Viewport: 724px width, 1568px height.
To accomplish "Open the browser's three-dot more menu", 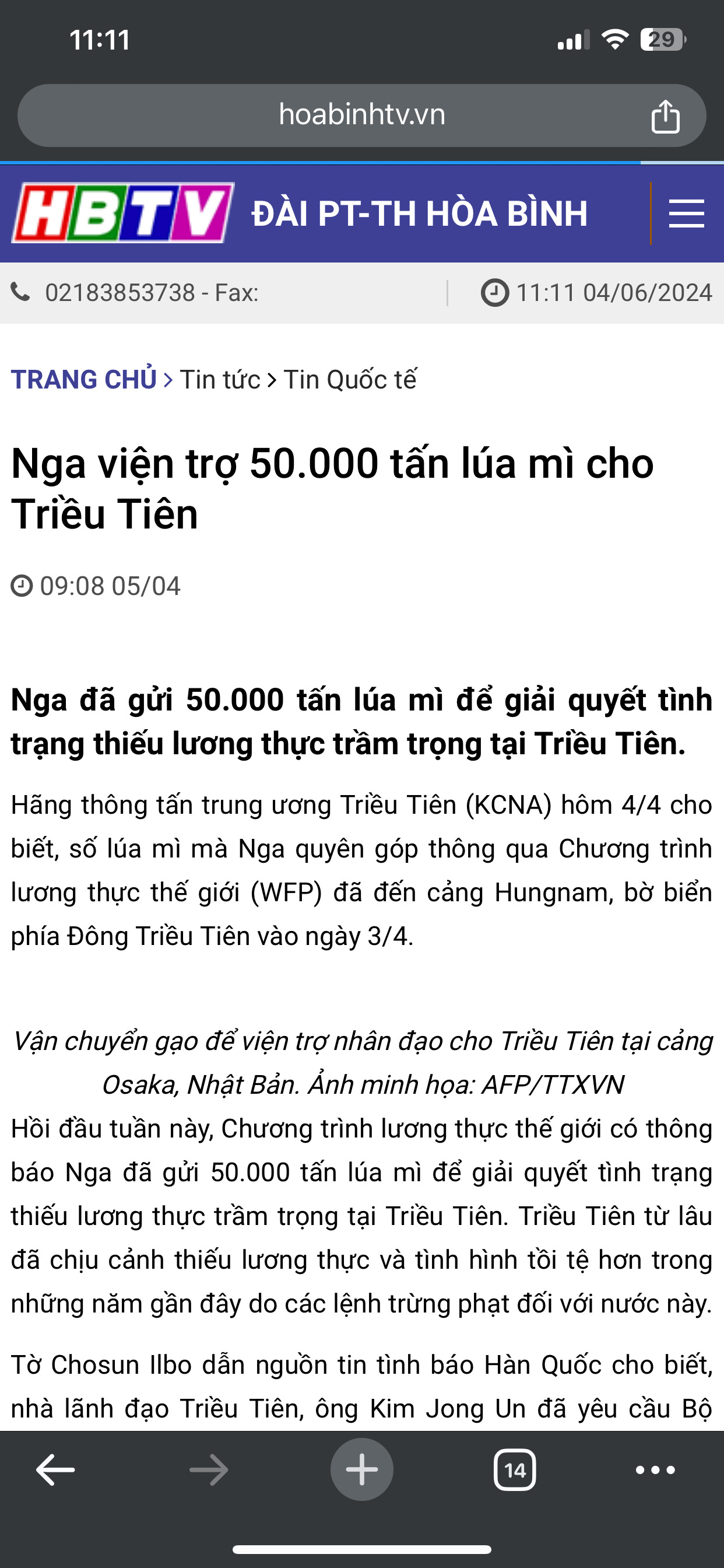I will [x=655, y=1470].
